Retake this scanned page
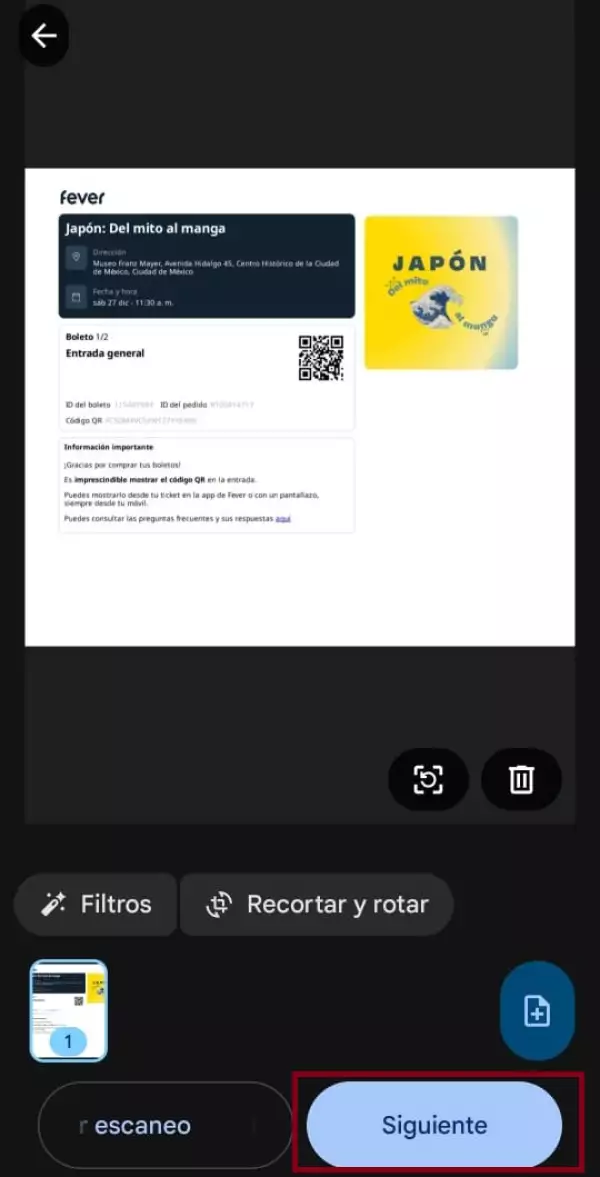The width and height of the screenshot is (600, 1177). (428, 779)
